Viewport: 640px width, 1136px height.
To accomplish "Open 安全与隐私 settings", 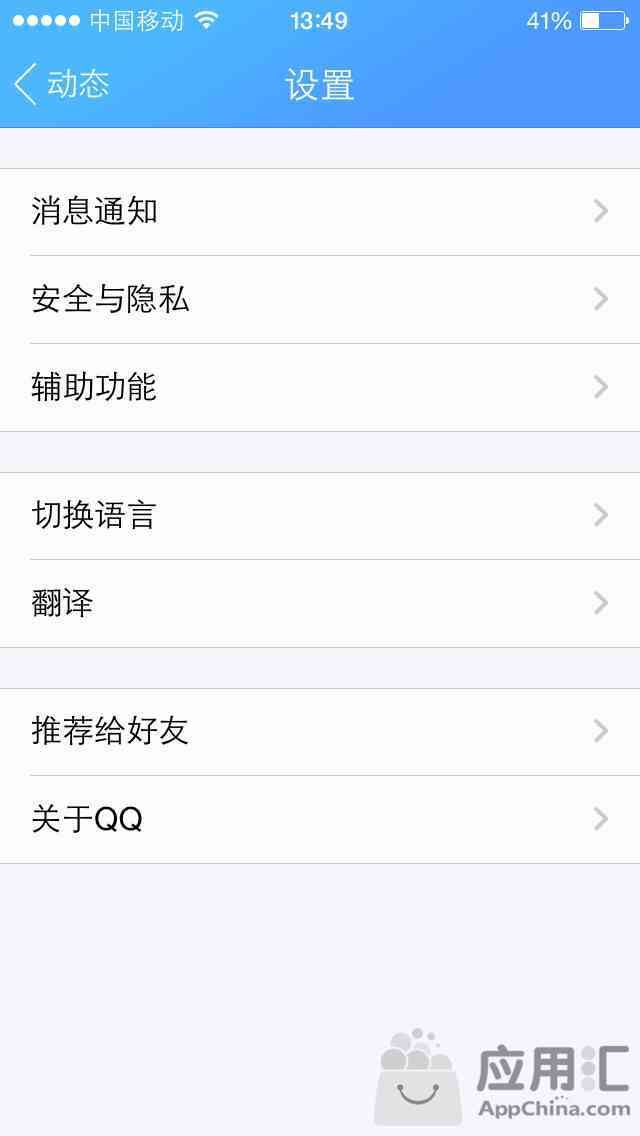I will tap(320, 299).
